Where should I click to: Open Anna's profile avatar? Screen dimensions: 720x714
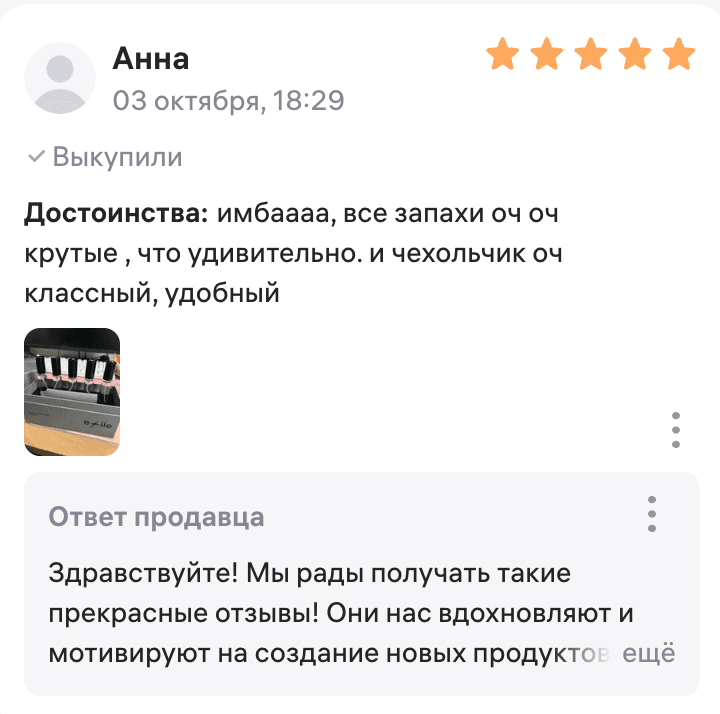coord(60,77)
